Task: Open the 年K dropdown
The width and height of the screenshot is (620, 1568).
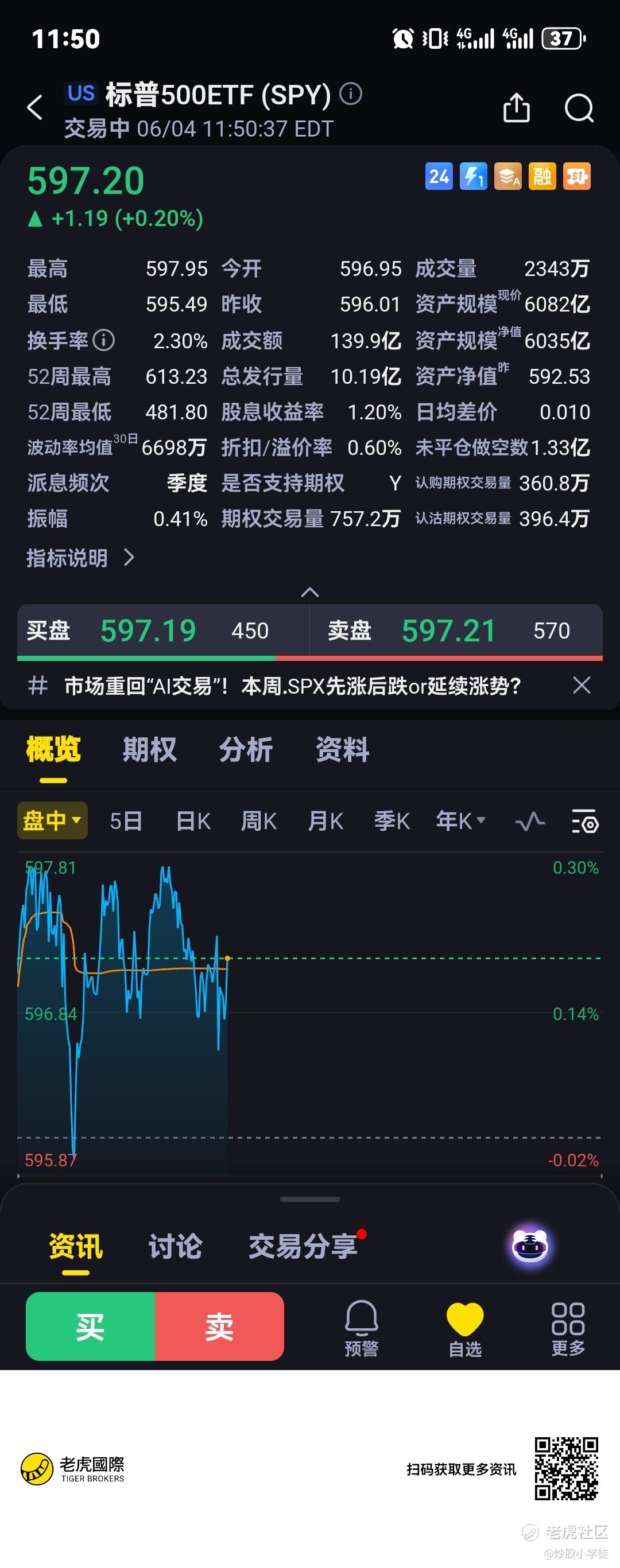Action: [460, 821]
